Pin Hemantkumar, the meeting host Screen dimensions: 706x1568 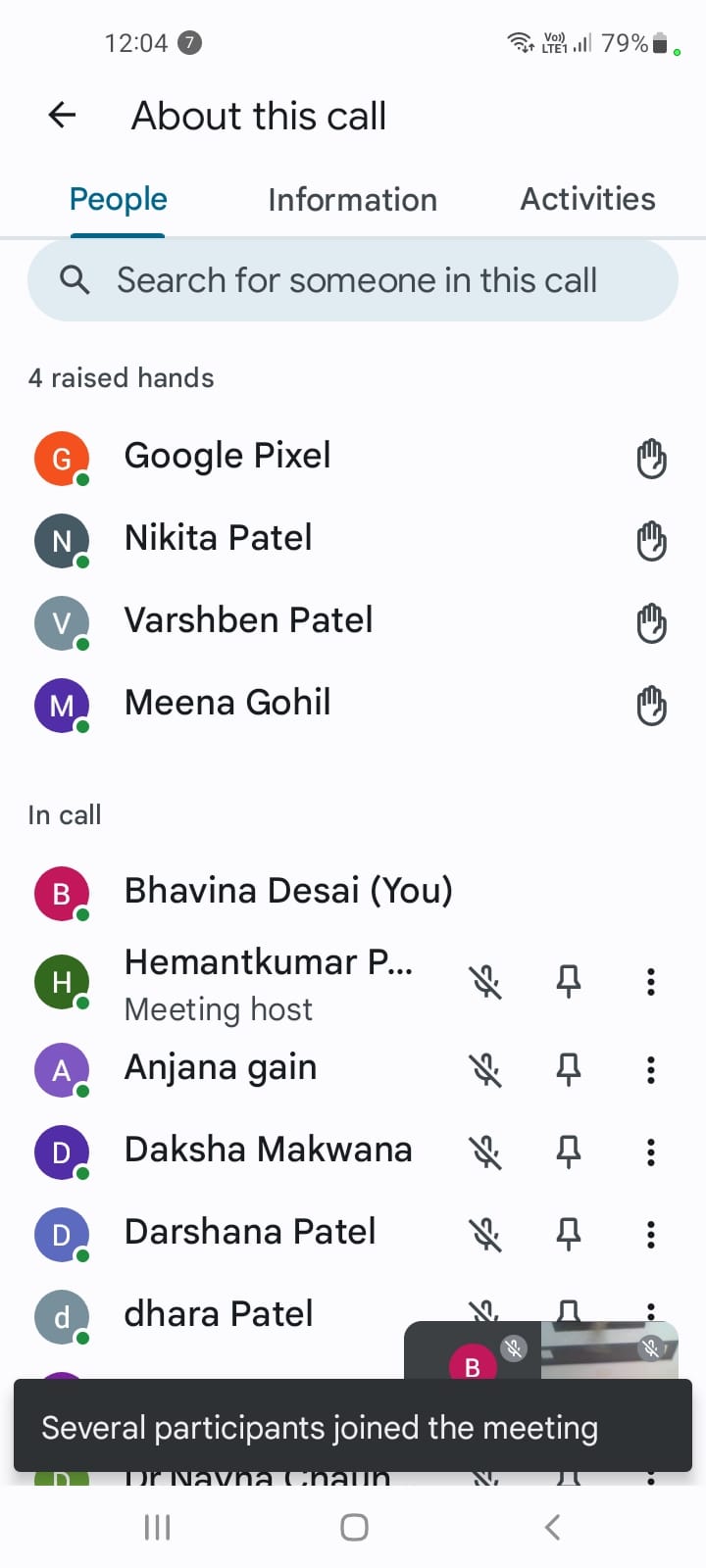[569, 982]
